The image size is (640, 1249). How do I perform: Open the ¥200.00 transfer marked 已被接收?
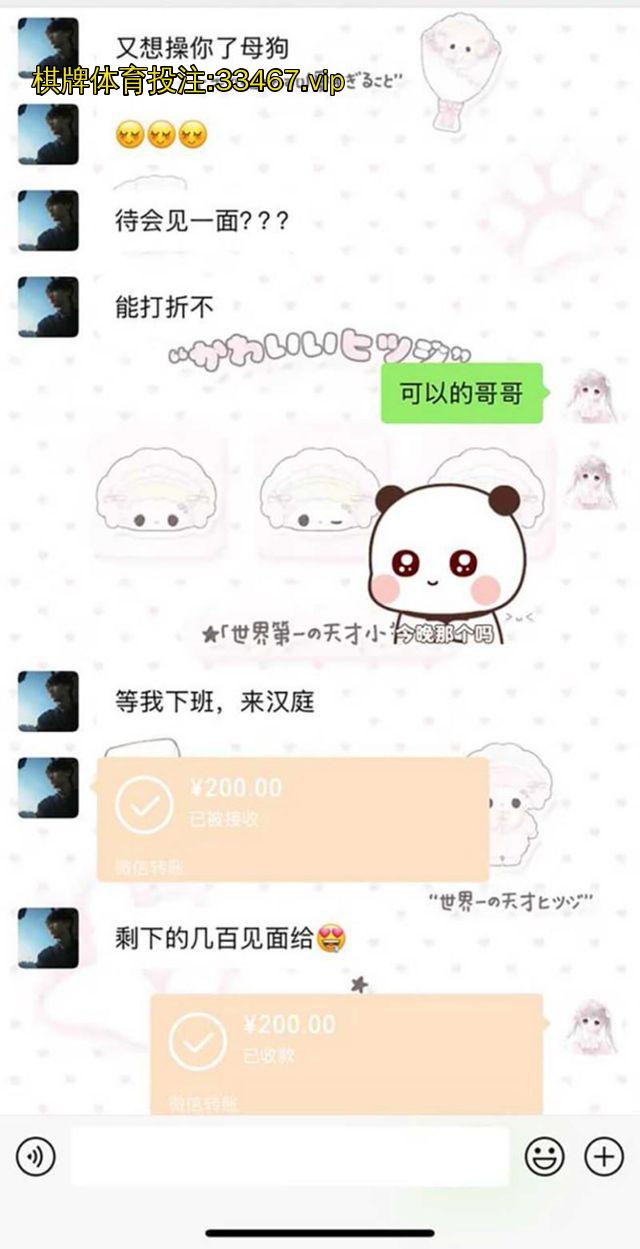[292, 819]
